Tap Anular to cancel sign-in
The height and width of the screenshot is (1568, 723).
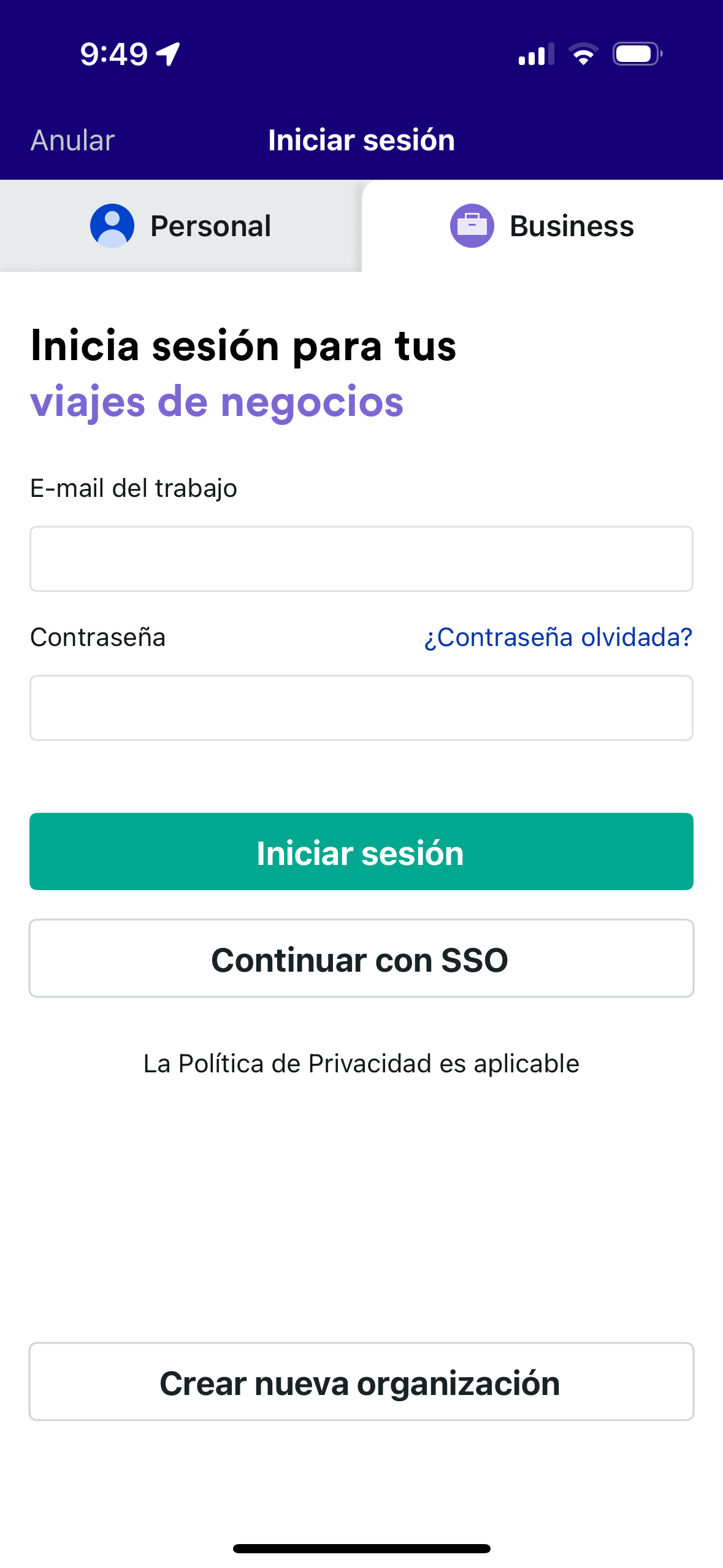tap(72, 140)
